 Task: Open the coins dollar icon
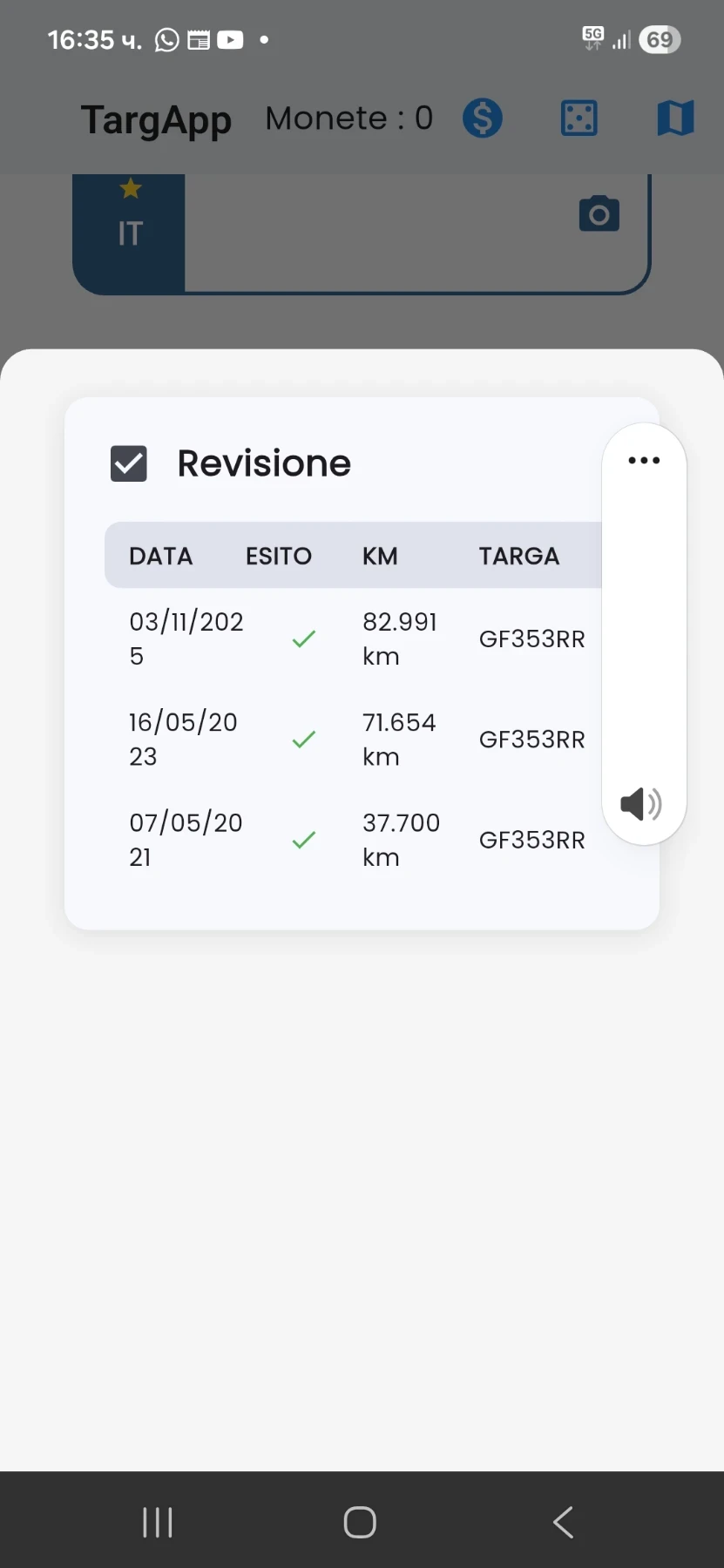pos(483,118)
